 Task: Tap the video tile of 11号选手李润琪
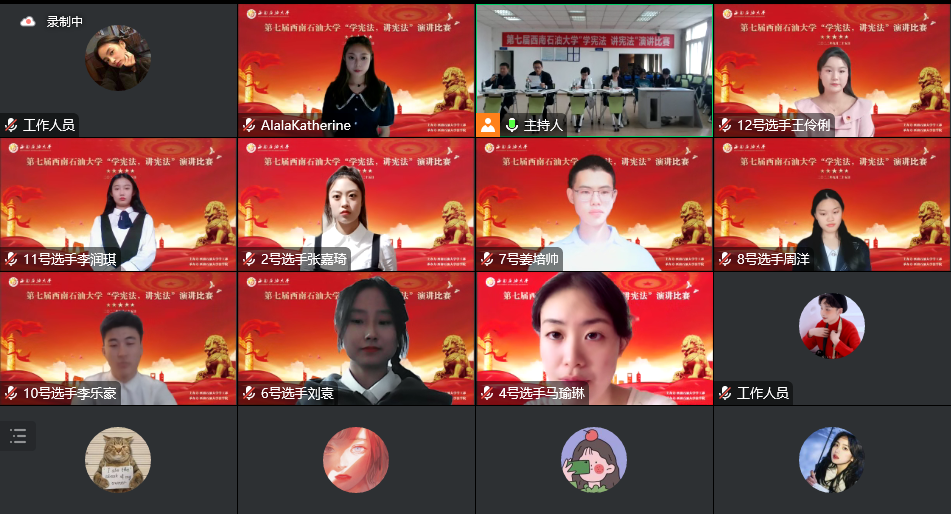click(x=118, y=205)
